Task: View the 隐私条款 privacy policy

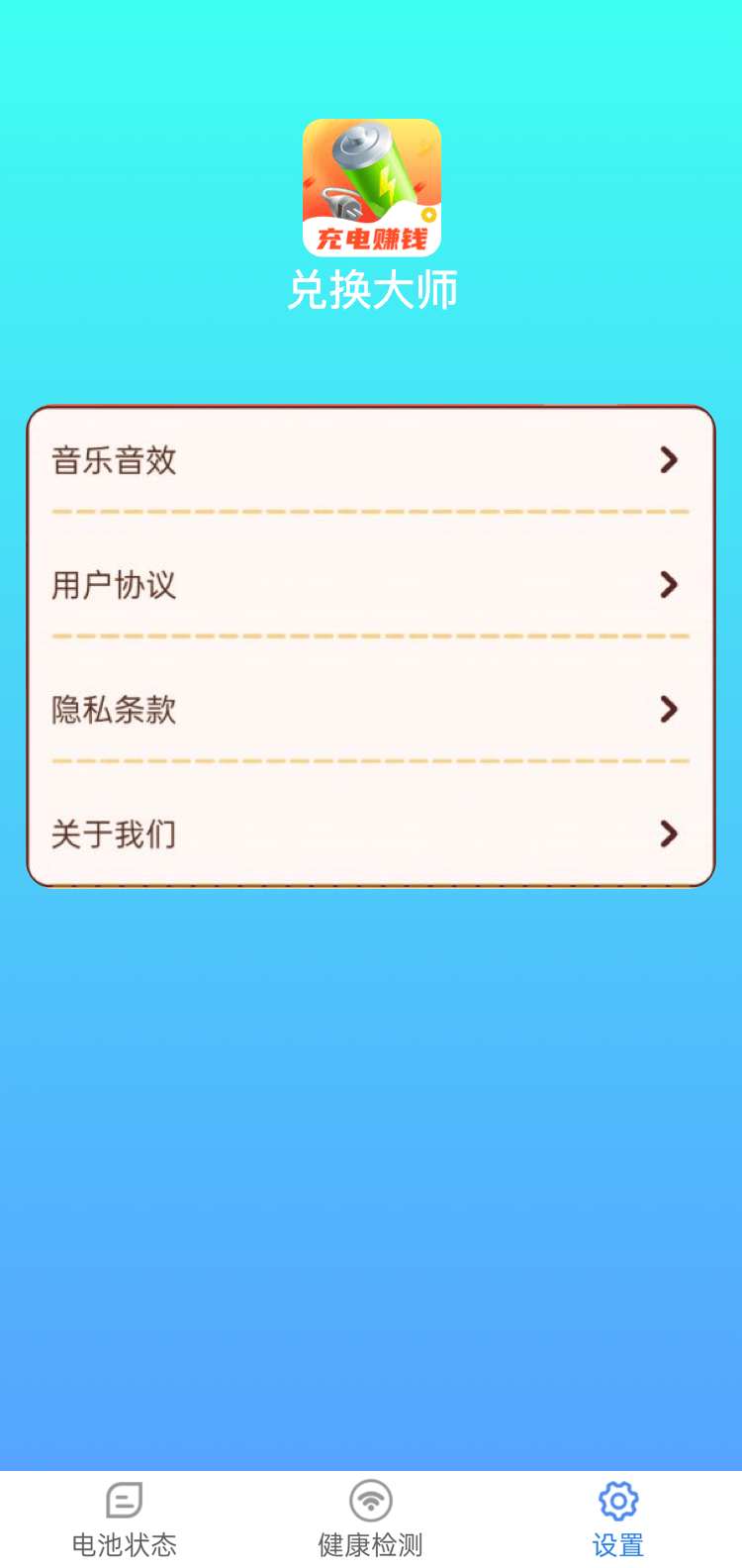Action: point(115,710)
